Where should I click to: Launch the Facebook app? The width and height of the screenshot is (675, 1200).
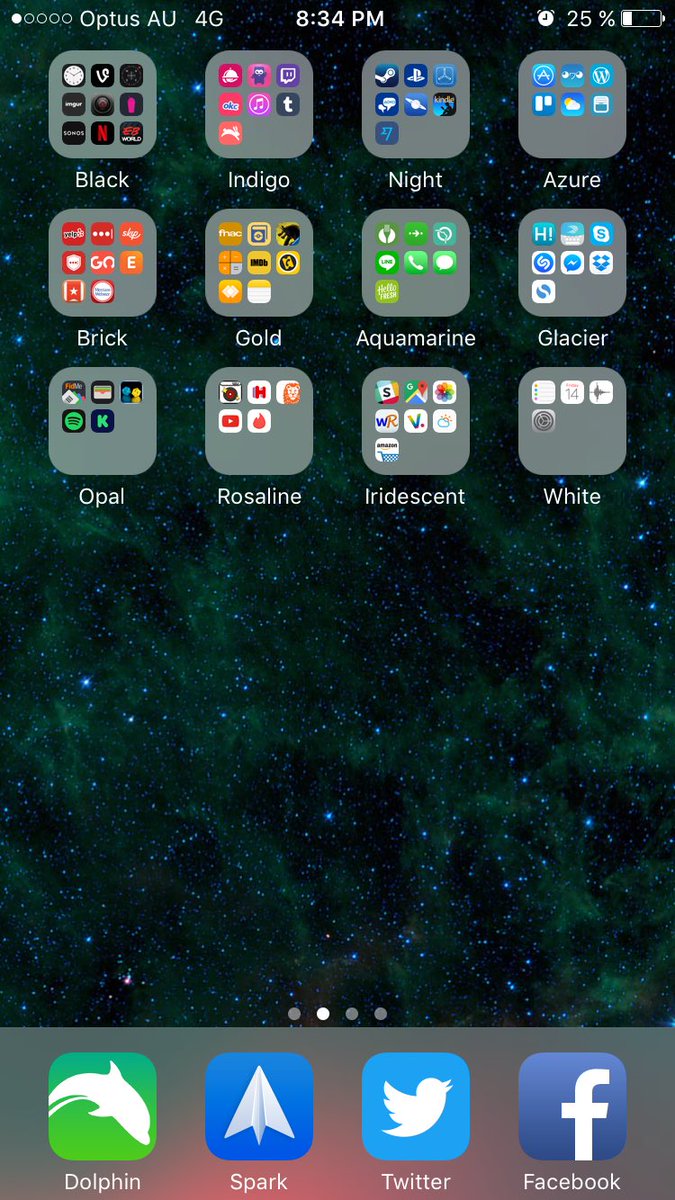tap(572, 1106)
